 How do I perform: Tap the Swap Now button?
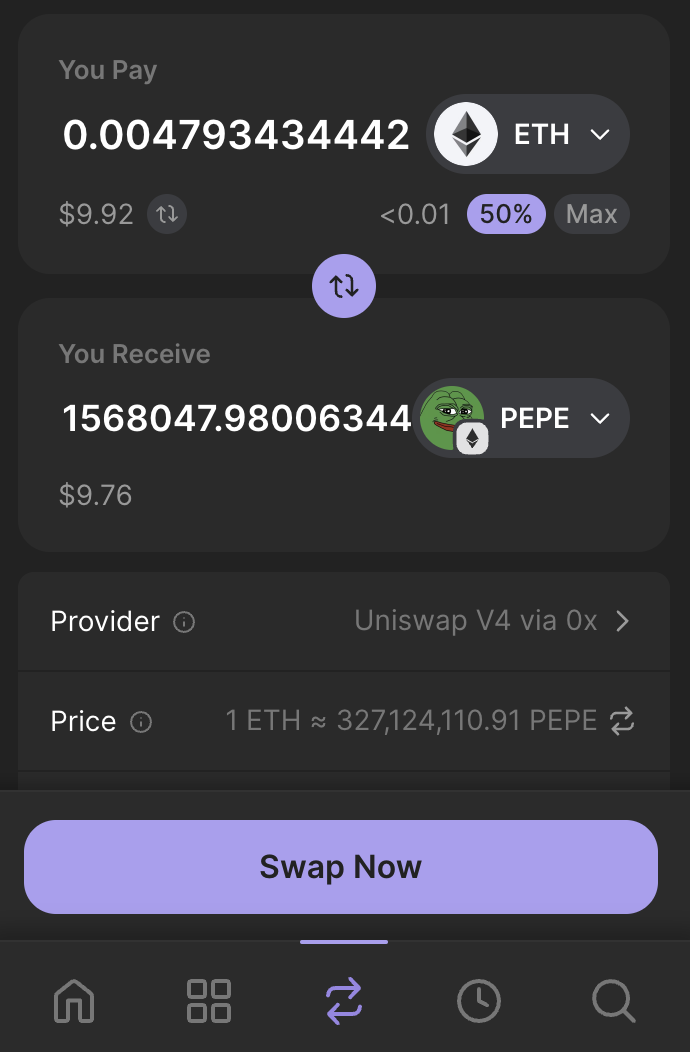[x=341, y=866]
